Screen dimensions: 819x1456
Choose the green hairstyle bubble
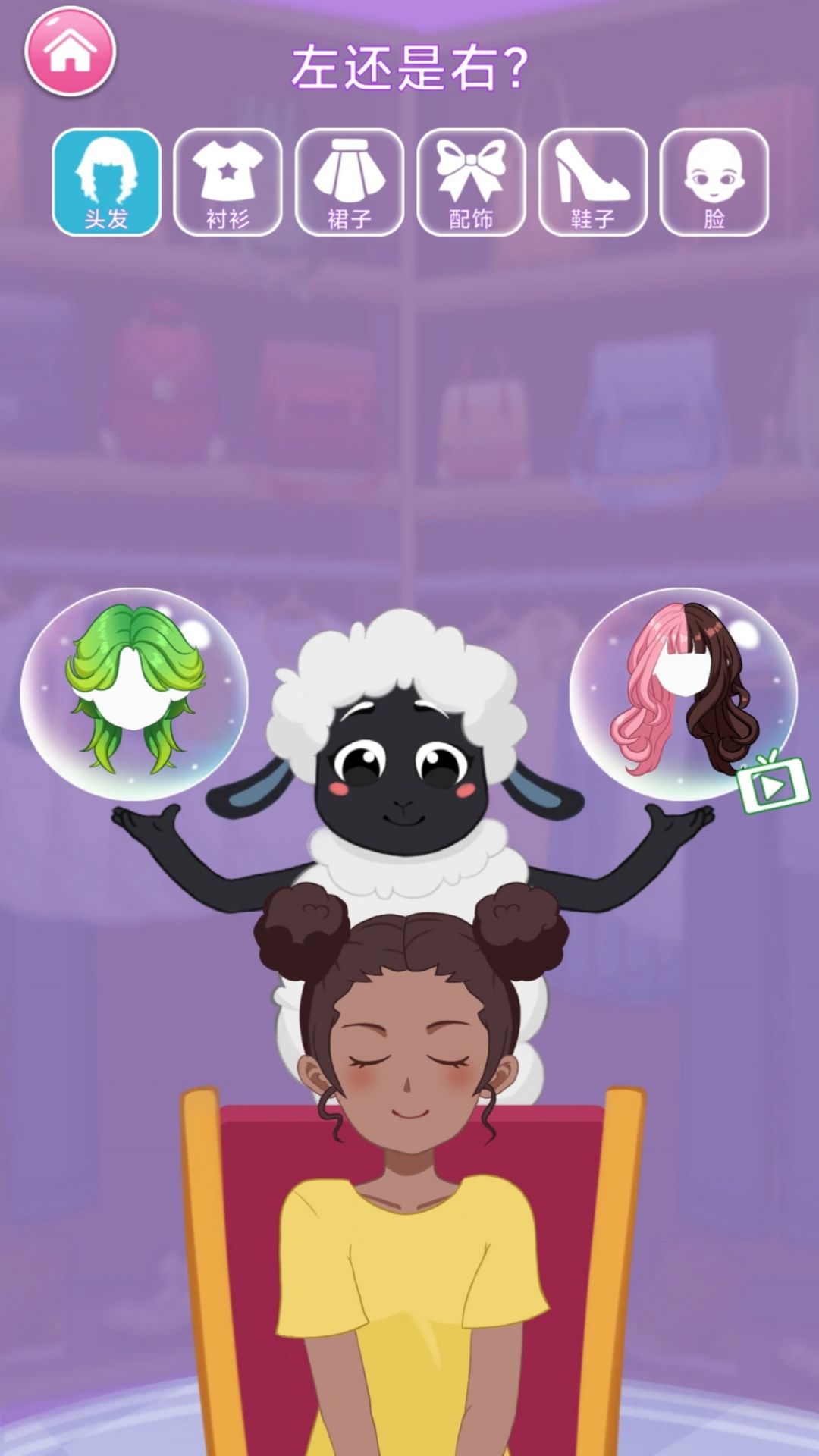coord(134,693)
